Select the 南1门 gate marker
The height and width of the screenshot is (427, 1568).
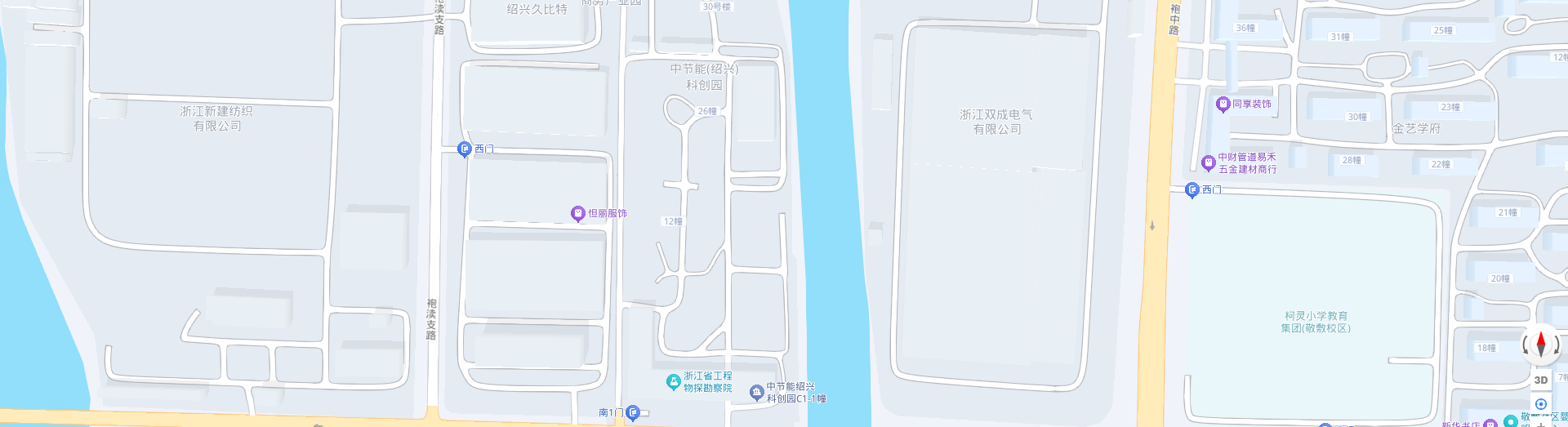point(632,413)
